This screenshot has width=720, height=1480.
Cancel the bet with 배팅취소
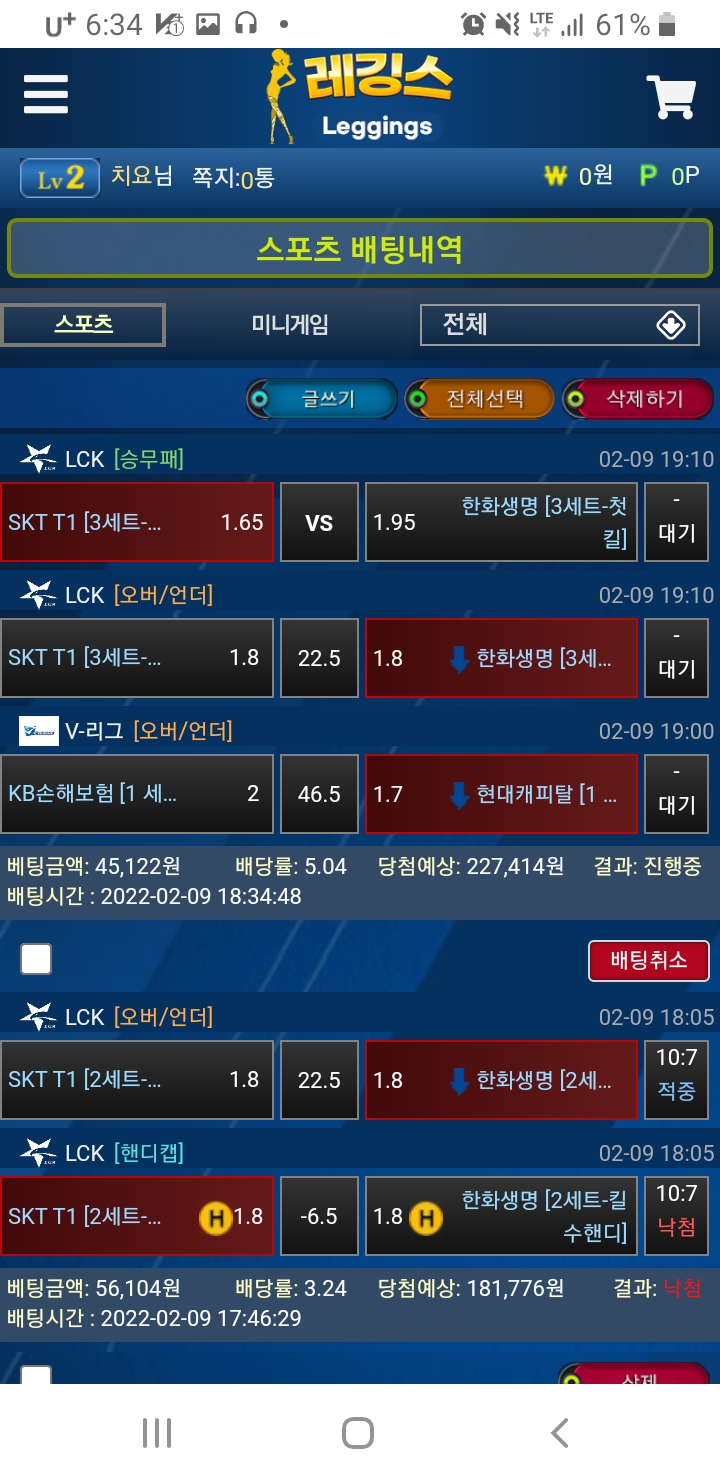coord(648,961)
